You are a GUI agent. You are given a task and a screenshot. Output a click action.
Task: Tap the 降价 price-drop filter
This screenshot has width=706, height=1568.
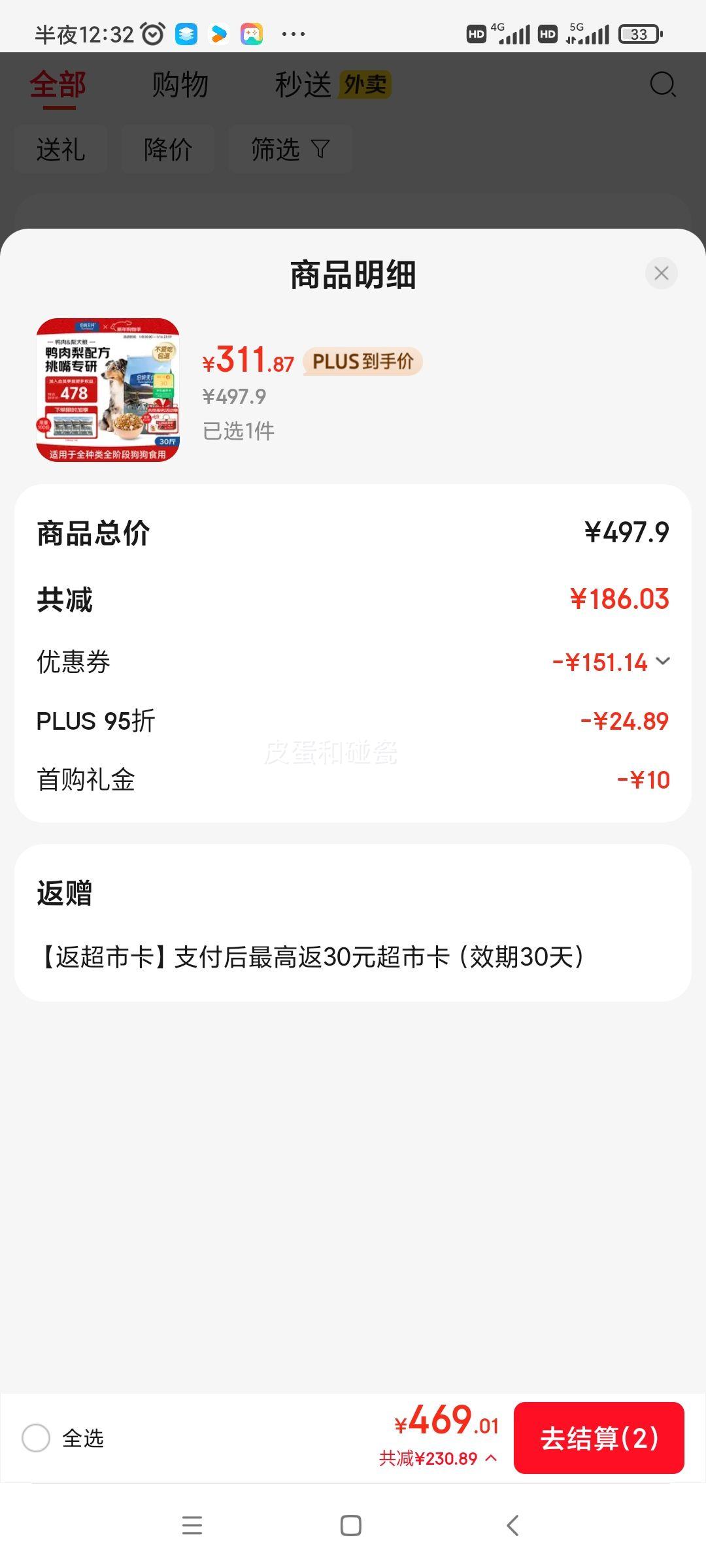pyautogui.click(x=167, y=149)
